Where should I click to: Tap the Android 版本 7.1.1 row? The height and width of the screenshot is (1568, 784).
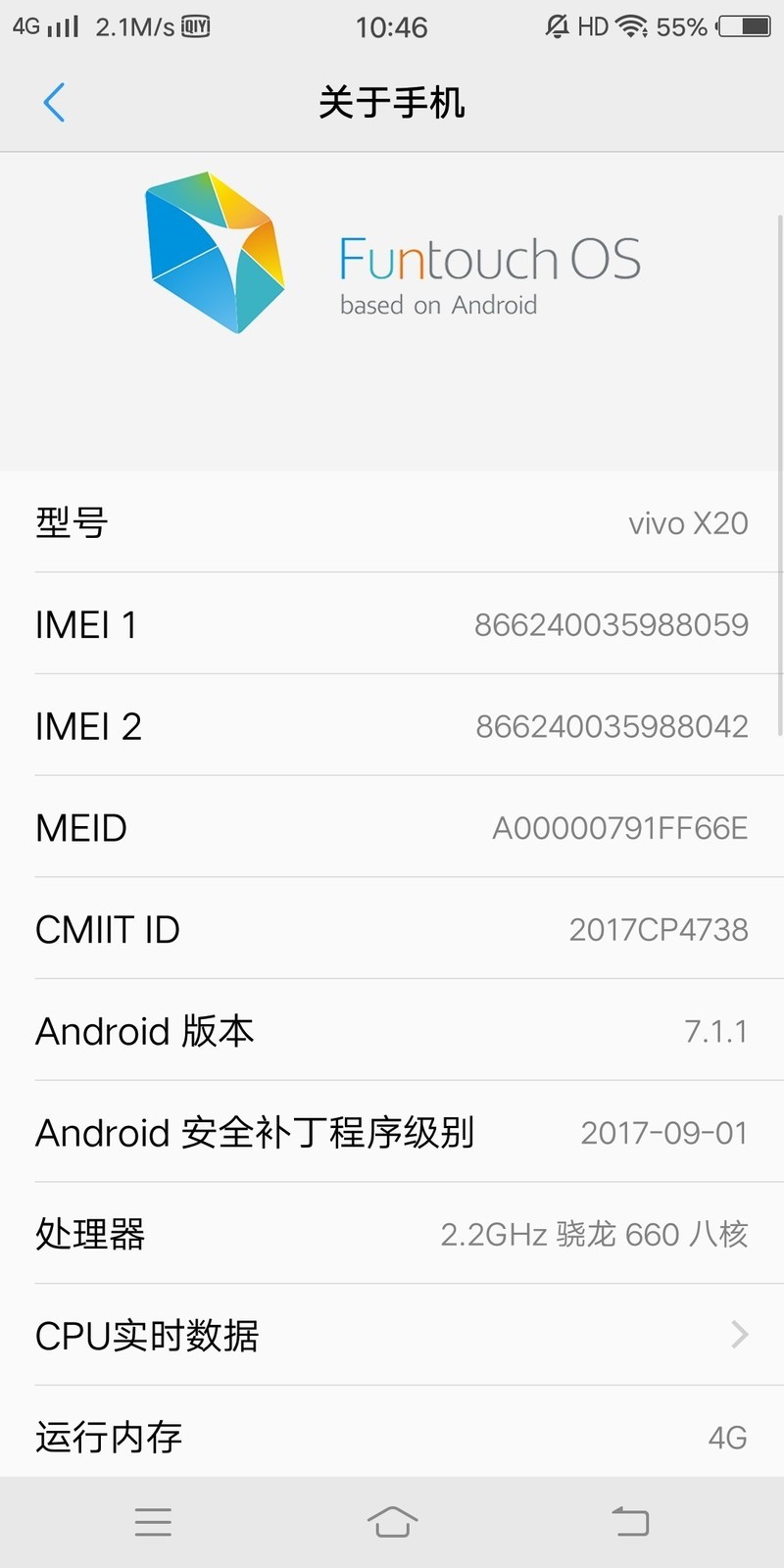point(392,1031)
